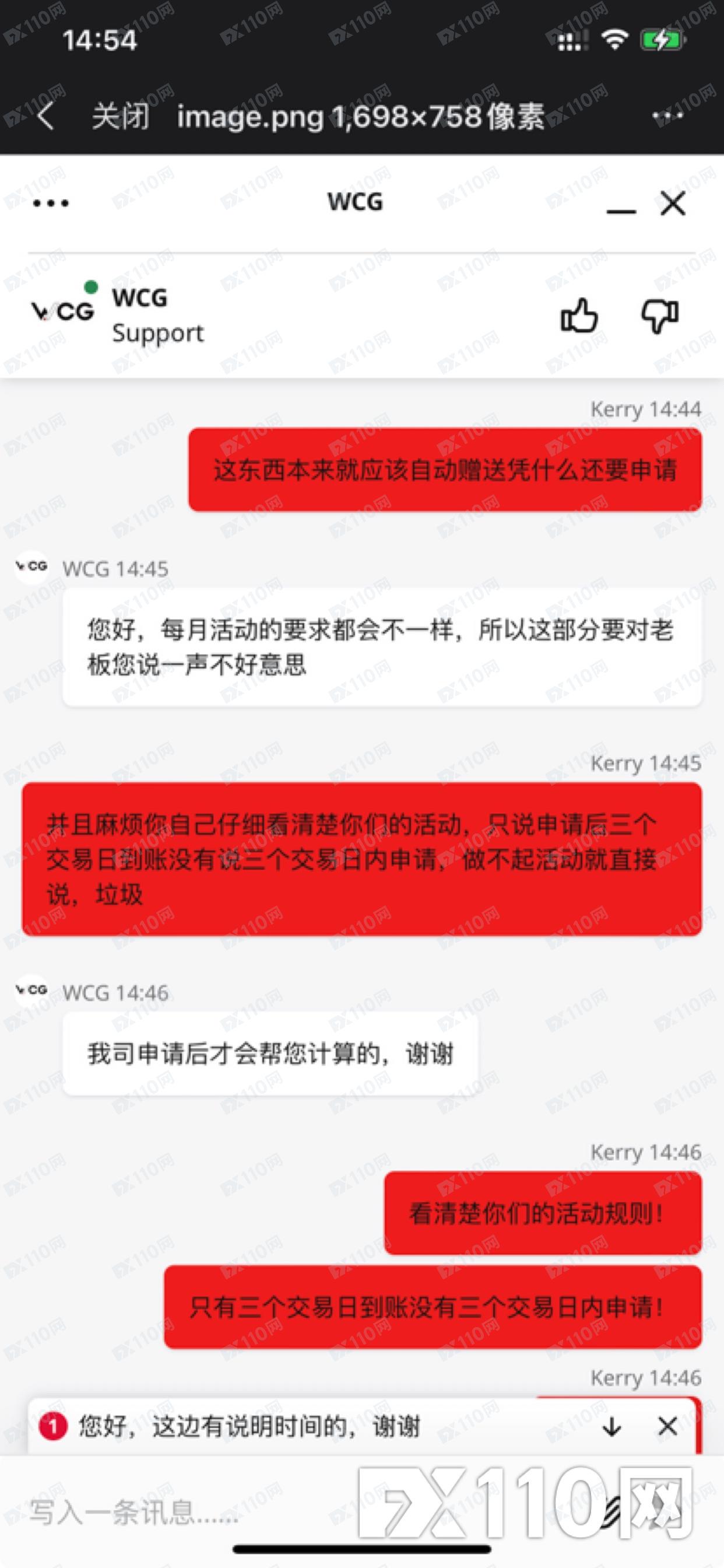Close the WCG chat window
Screen dimensions: 724x1568
coord(673,204)
